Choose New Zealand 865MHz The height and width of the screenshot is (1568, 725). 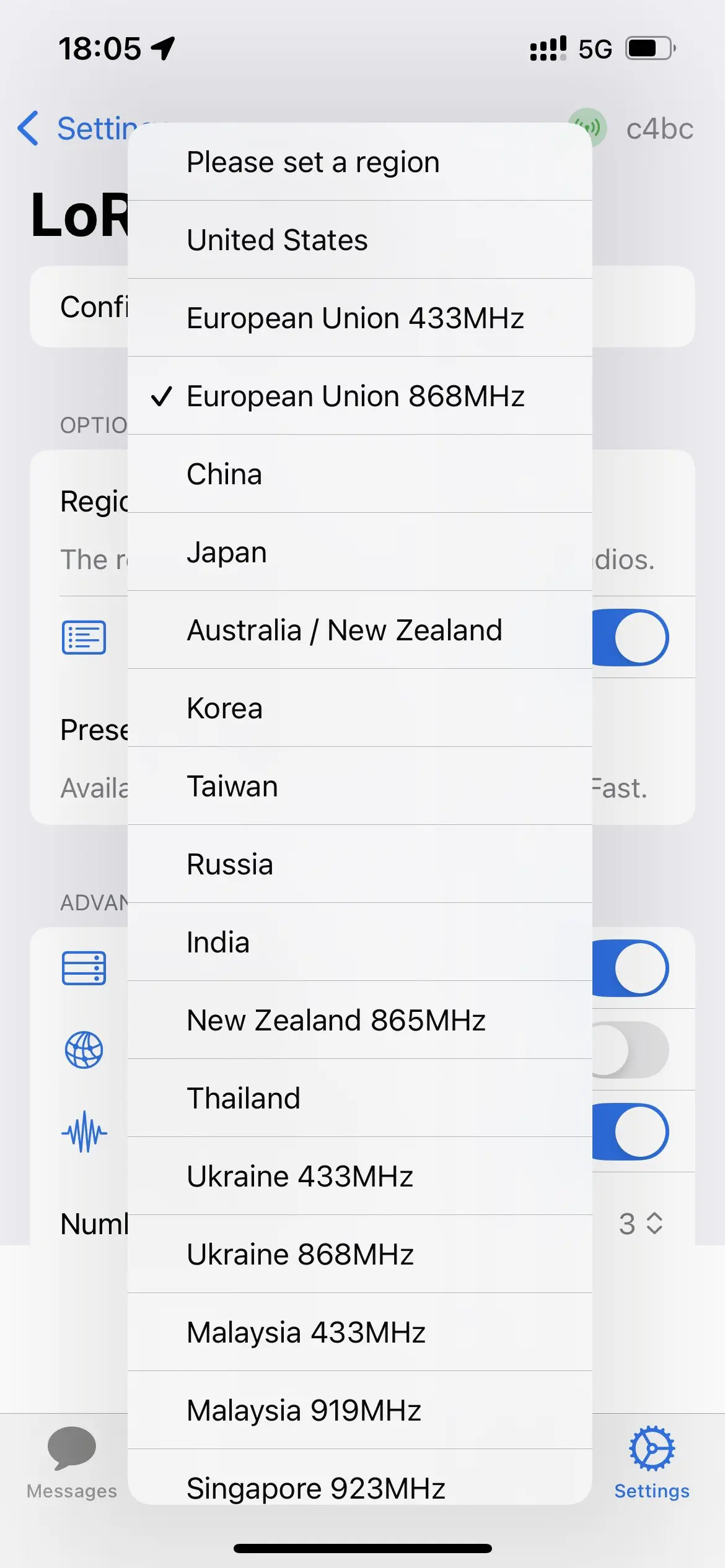[x=359, y=1020]
